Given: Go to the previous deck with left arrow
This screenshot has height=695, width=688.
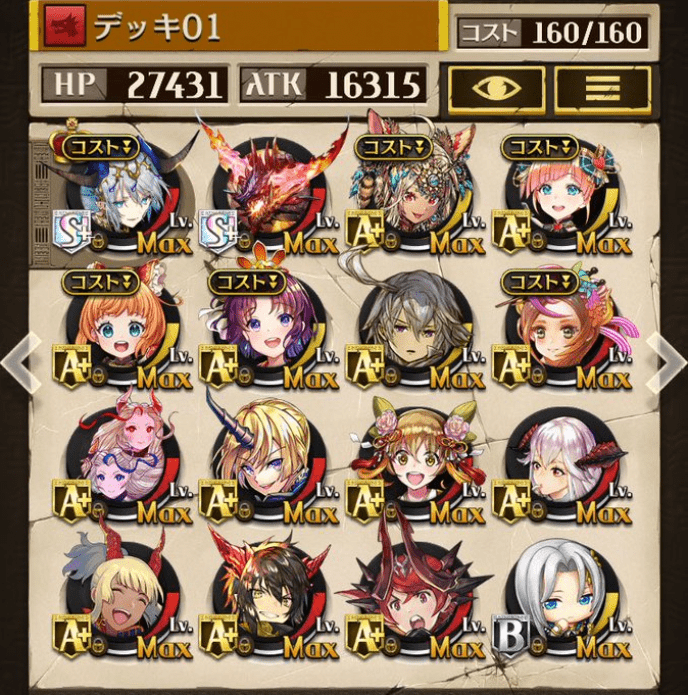Looking at the screenshot, I should click(20, 360).
